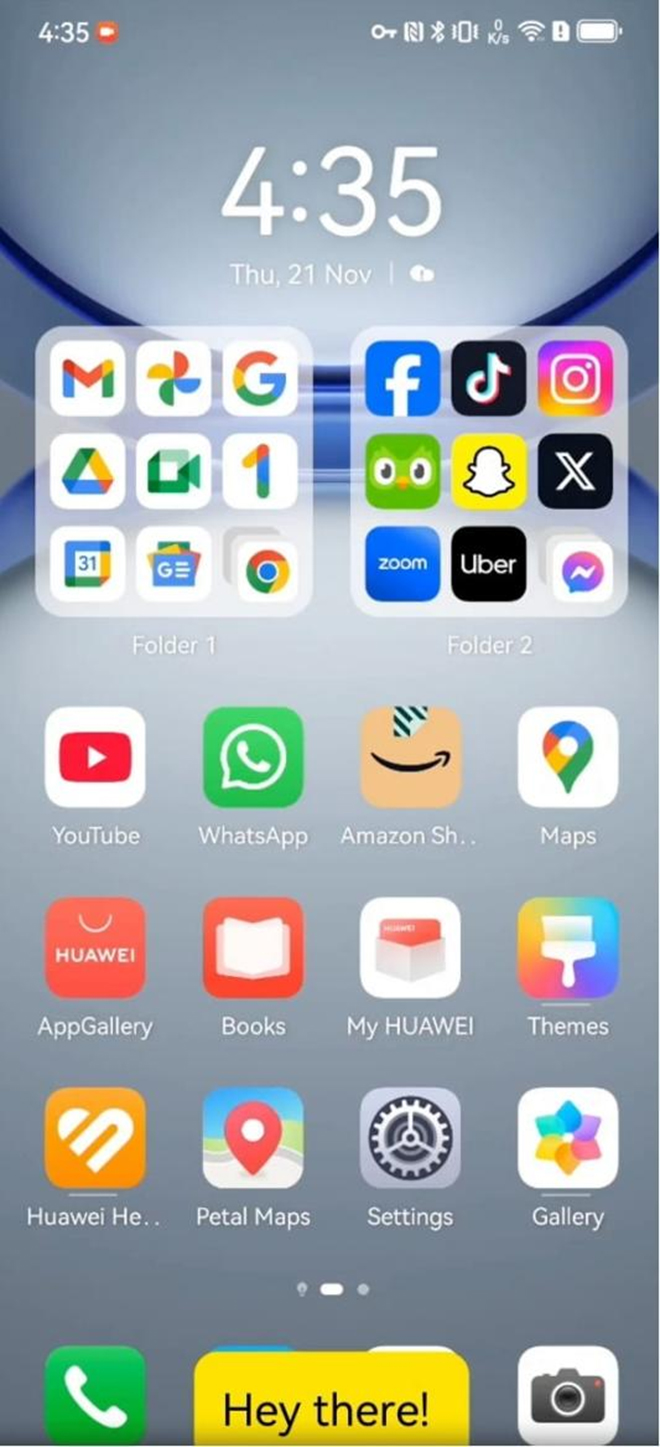This screenshot has width=660, height=1447.
Task: Open Huawei AppGallery
Action: click(95, 947)
